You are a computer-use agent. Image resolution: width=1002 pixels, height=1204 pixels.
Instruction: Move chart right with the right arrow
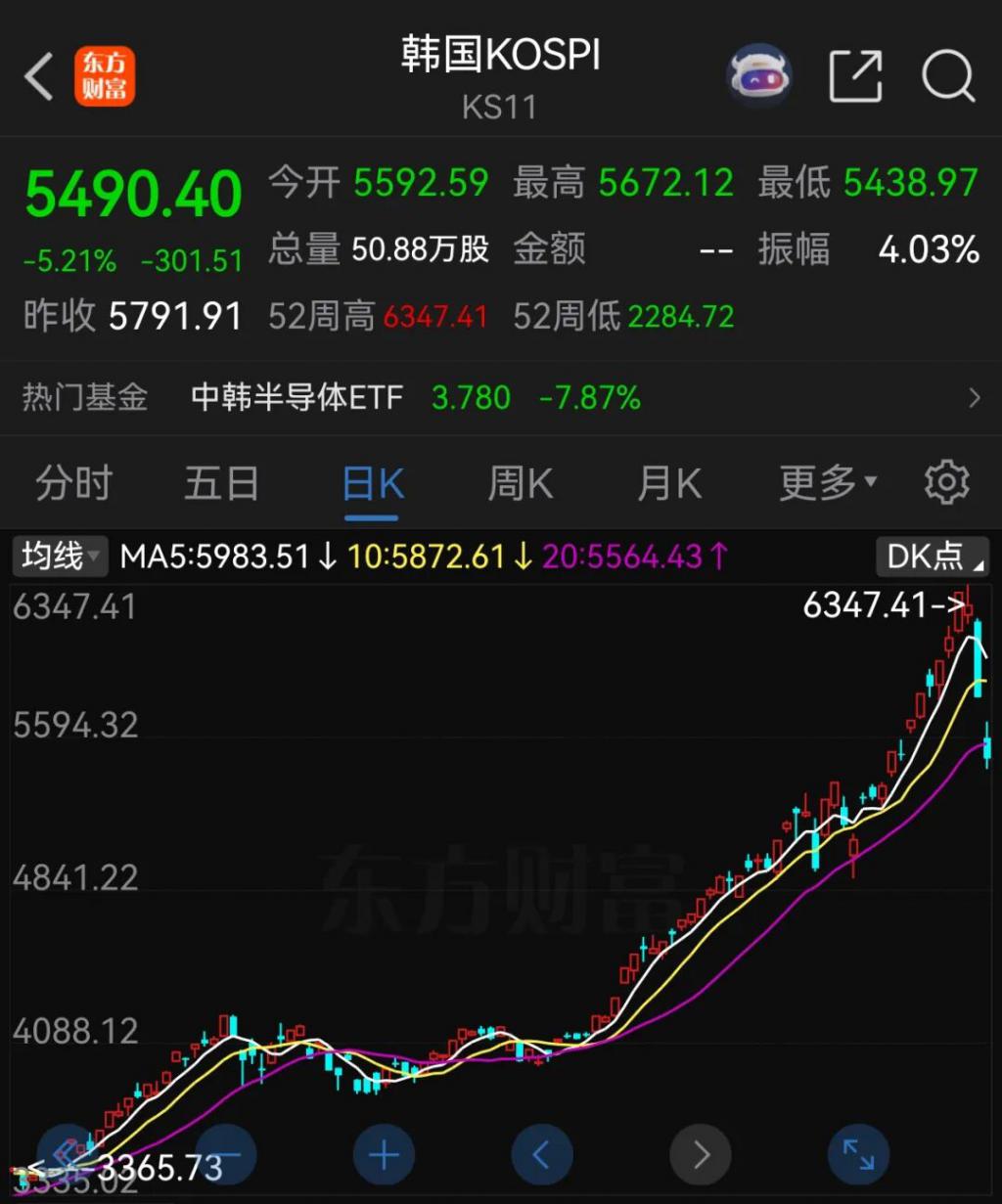pyautogui.click(x=701, y=1155)
